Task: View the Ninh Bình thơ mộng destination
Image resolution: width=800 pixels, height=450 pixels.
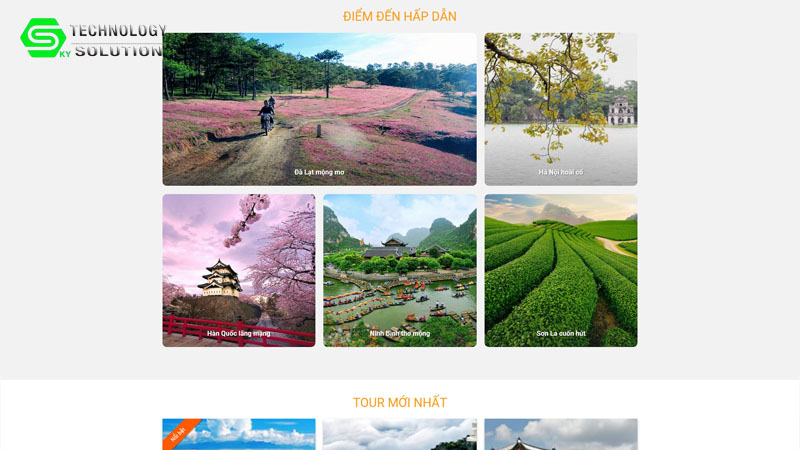Action: click(399, 270)
